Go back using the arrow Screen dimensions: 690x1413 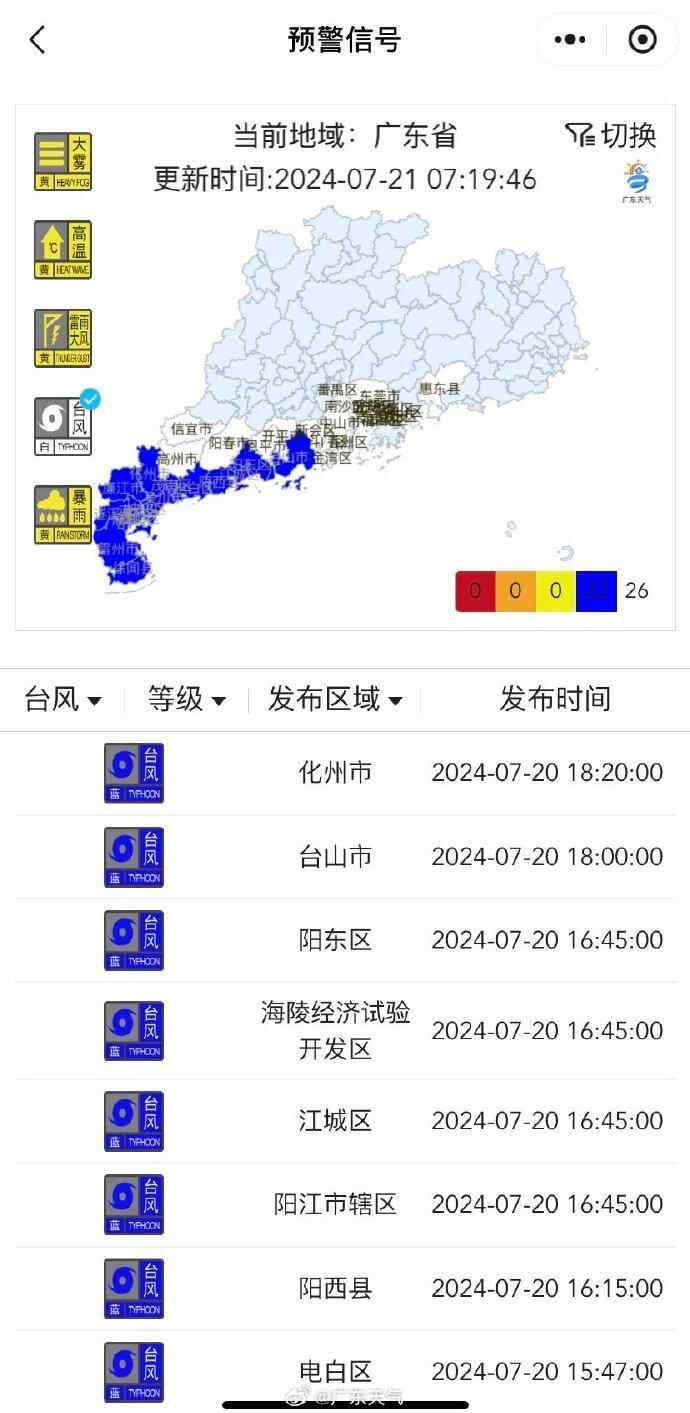point(38,40)
